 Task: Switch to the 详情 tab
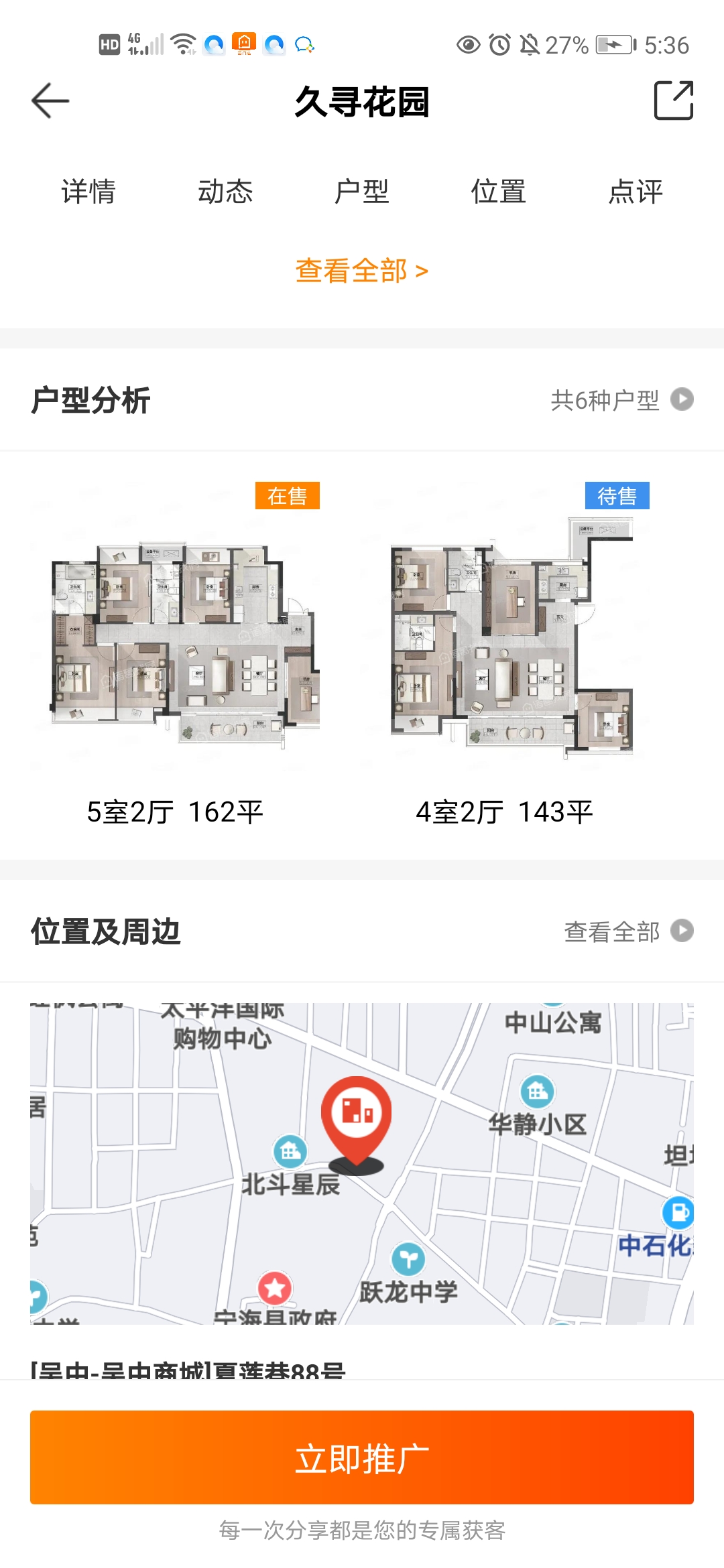[88, 192]
